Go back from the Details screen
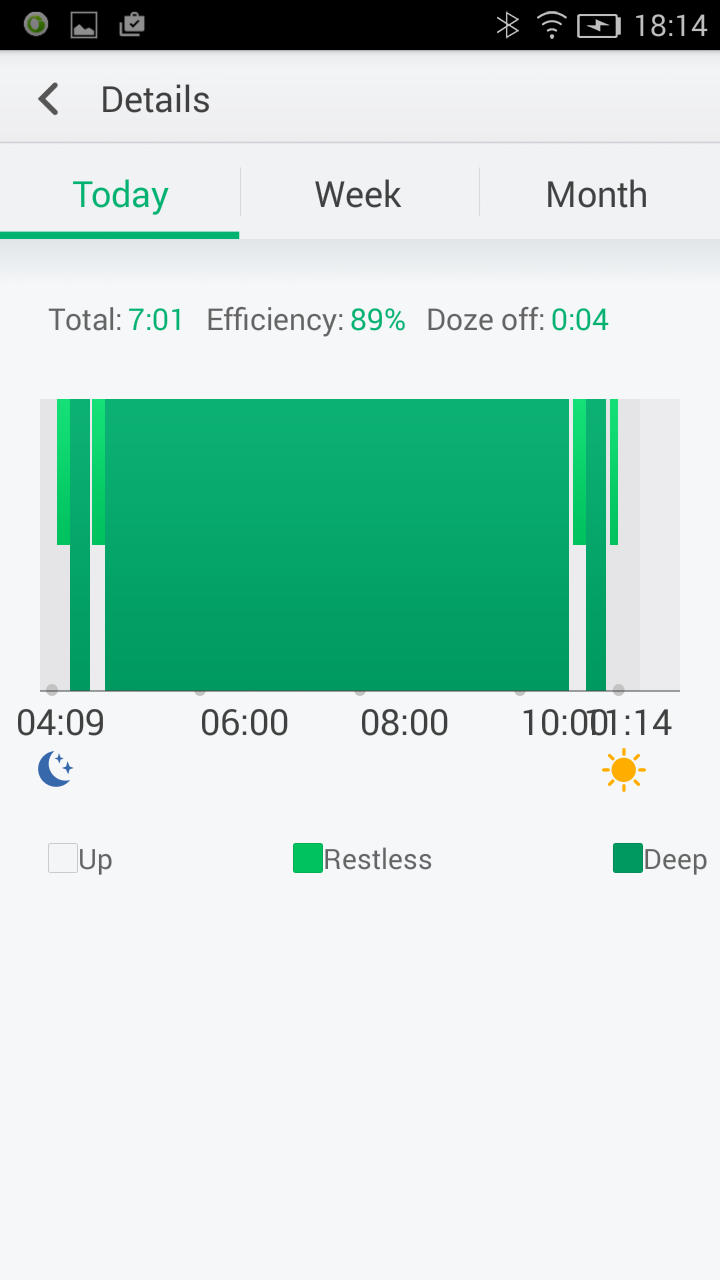Viewport: 720px width, 1280px height. coord(48,100)
